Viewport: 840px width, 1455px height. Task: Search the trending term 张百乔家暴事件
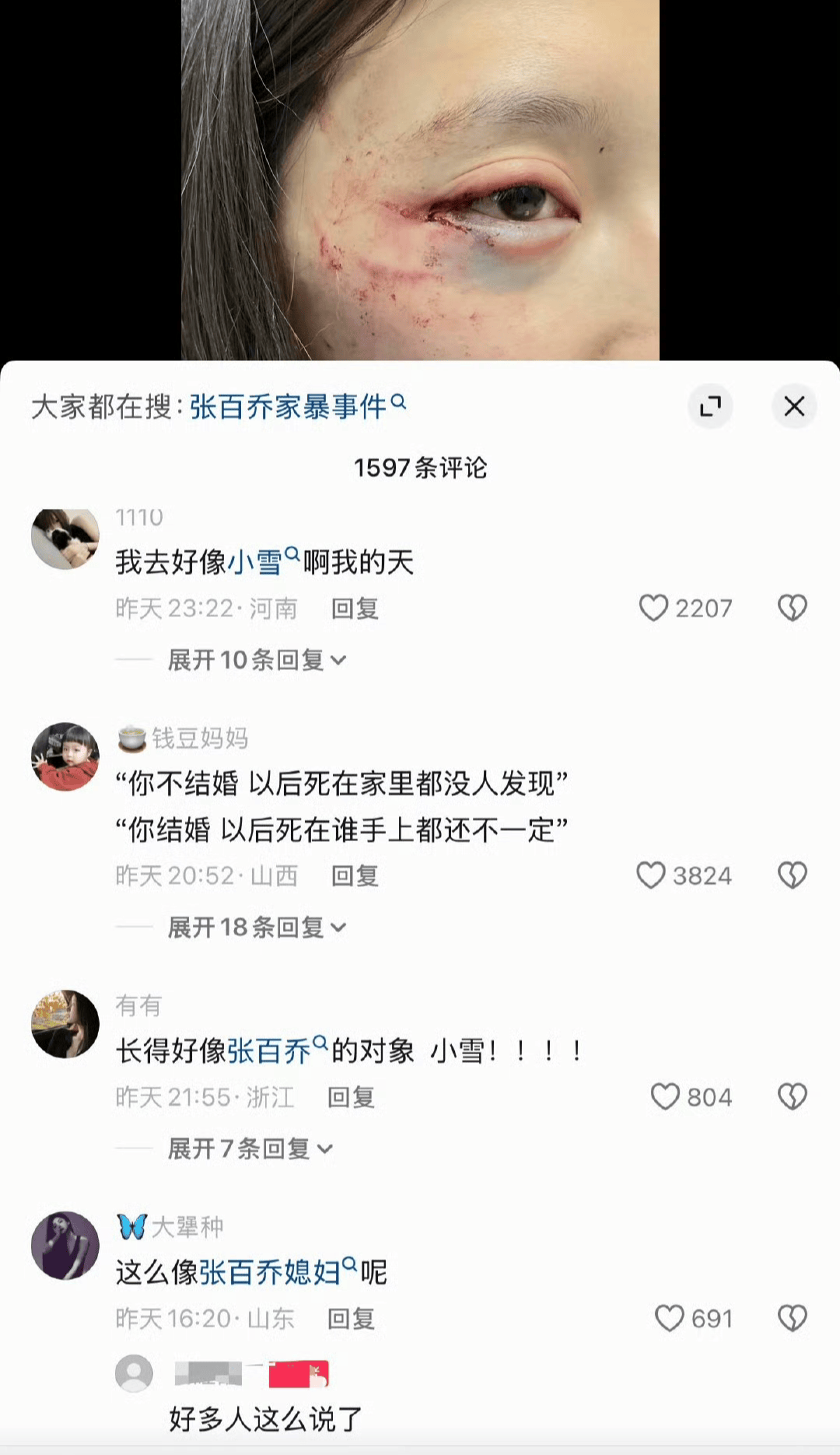pyautogui.click(x=296, y=406)
